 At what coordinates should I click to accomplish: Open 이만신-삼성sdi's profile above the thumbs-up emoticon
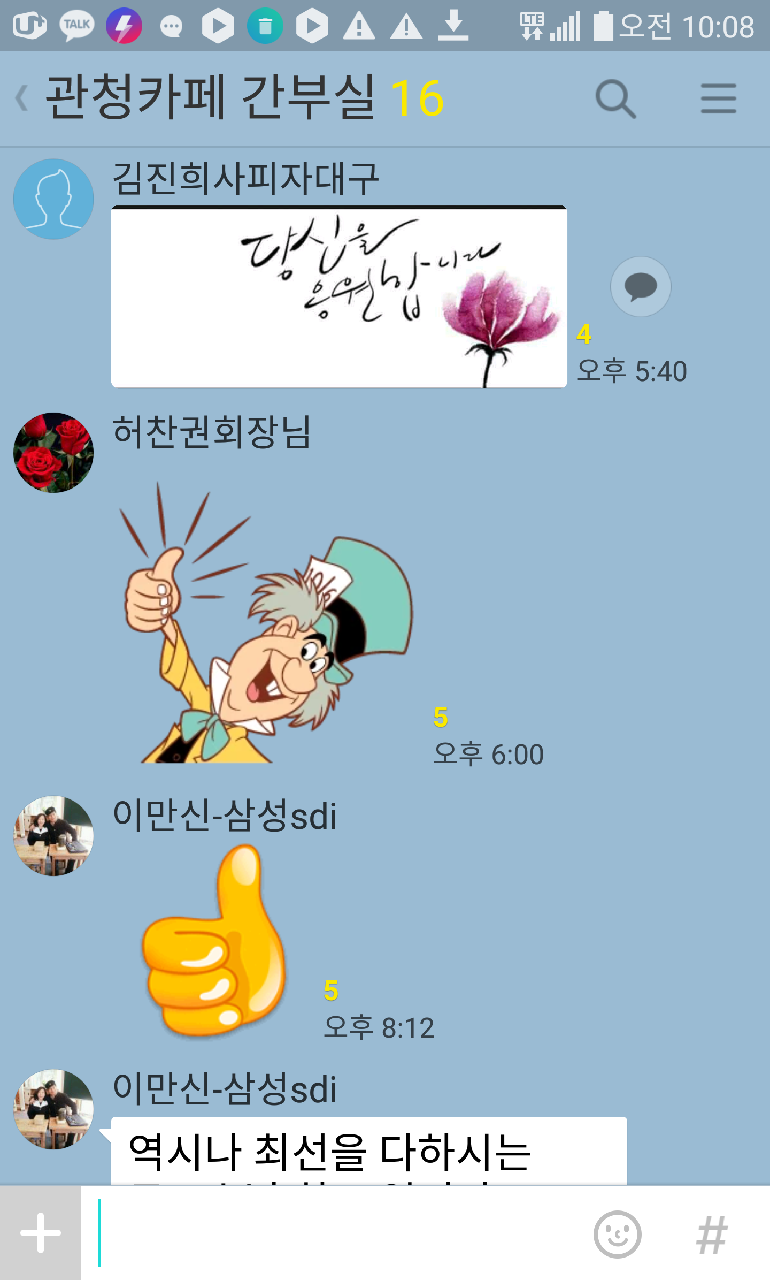(x=53, y=836)
